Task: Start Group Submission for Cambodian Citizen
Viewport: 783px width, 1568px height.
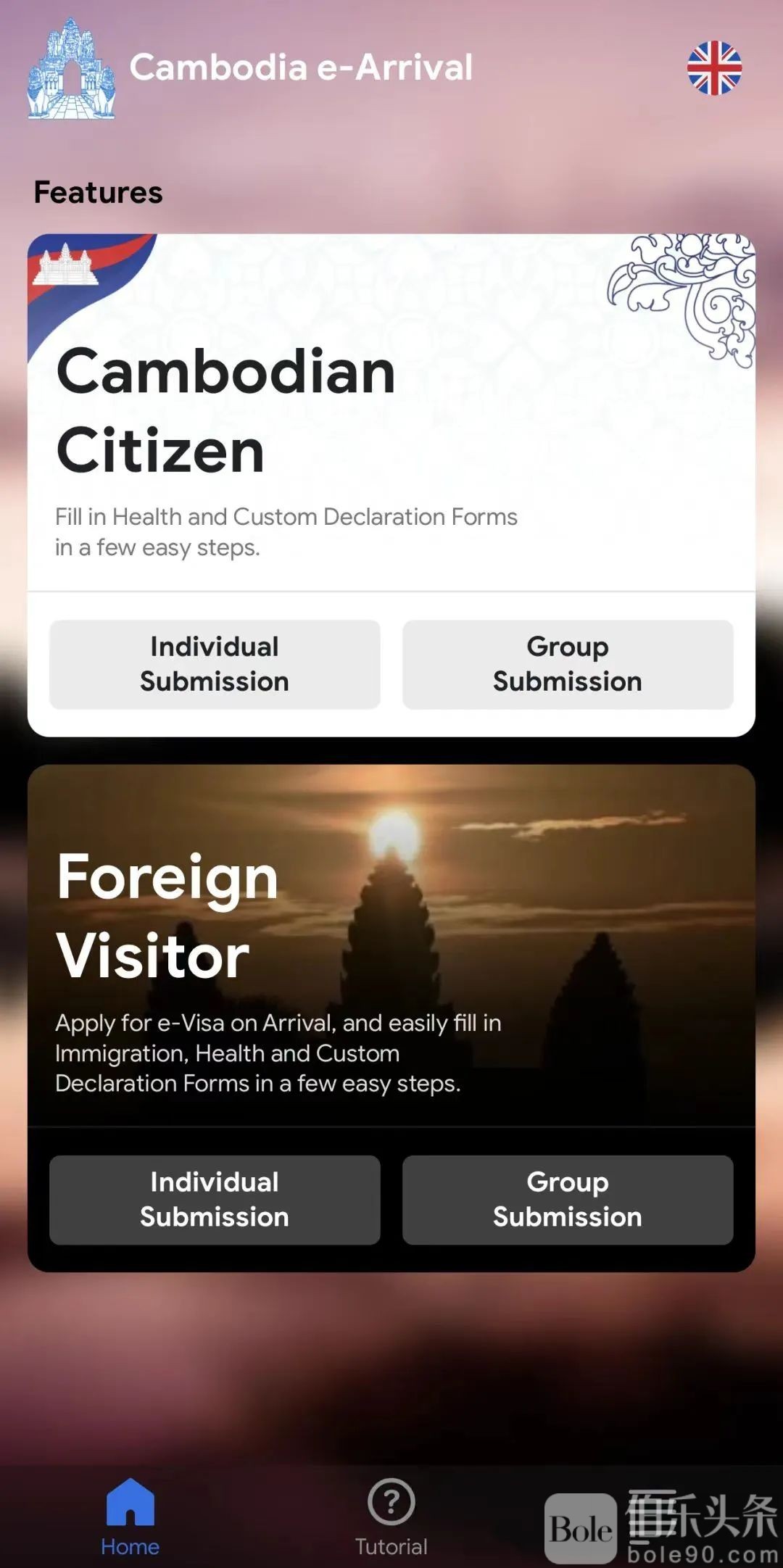Action: coord(568,664)
